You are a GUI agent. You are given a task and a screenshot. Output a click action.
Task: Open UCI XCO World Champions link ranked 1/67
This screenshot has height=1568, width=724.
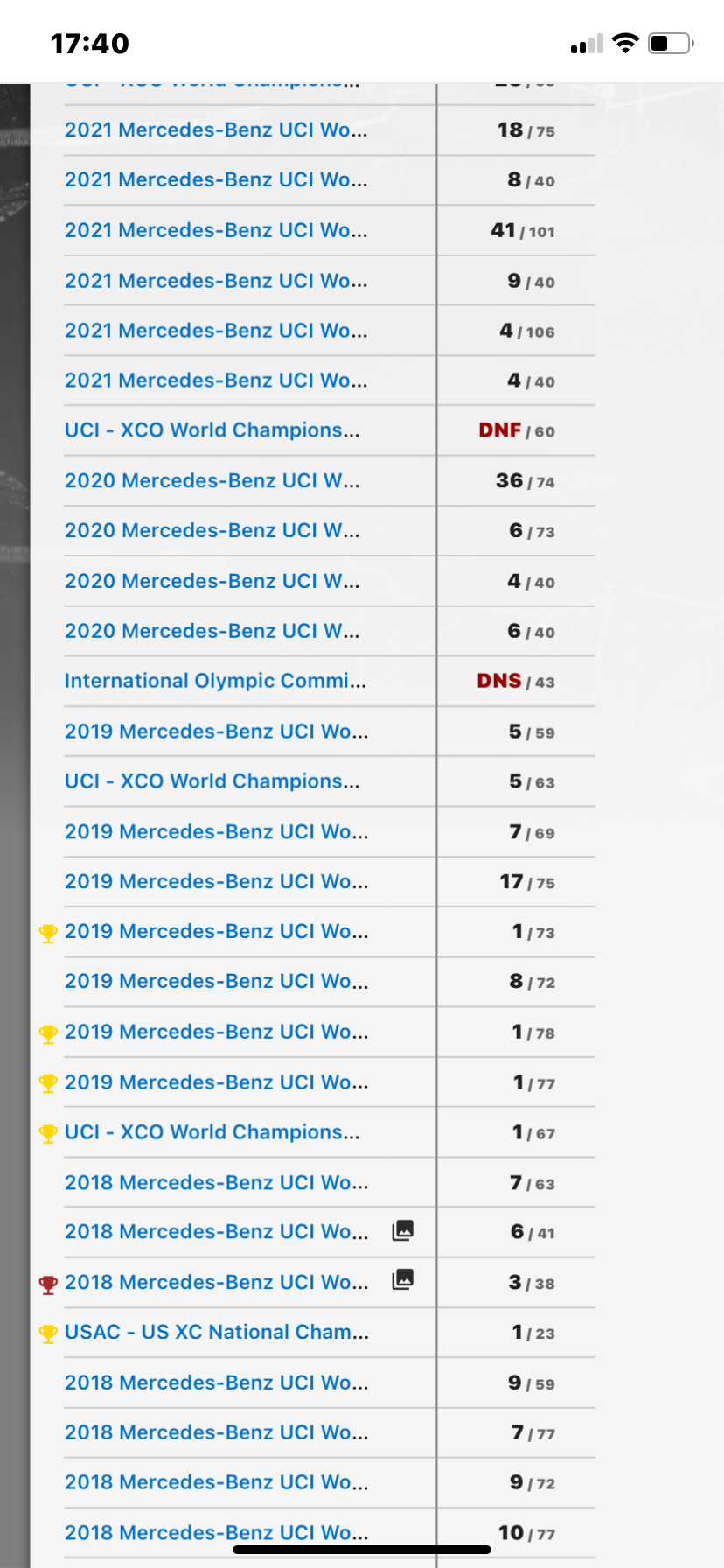click(x=212, y=1131)
